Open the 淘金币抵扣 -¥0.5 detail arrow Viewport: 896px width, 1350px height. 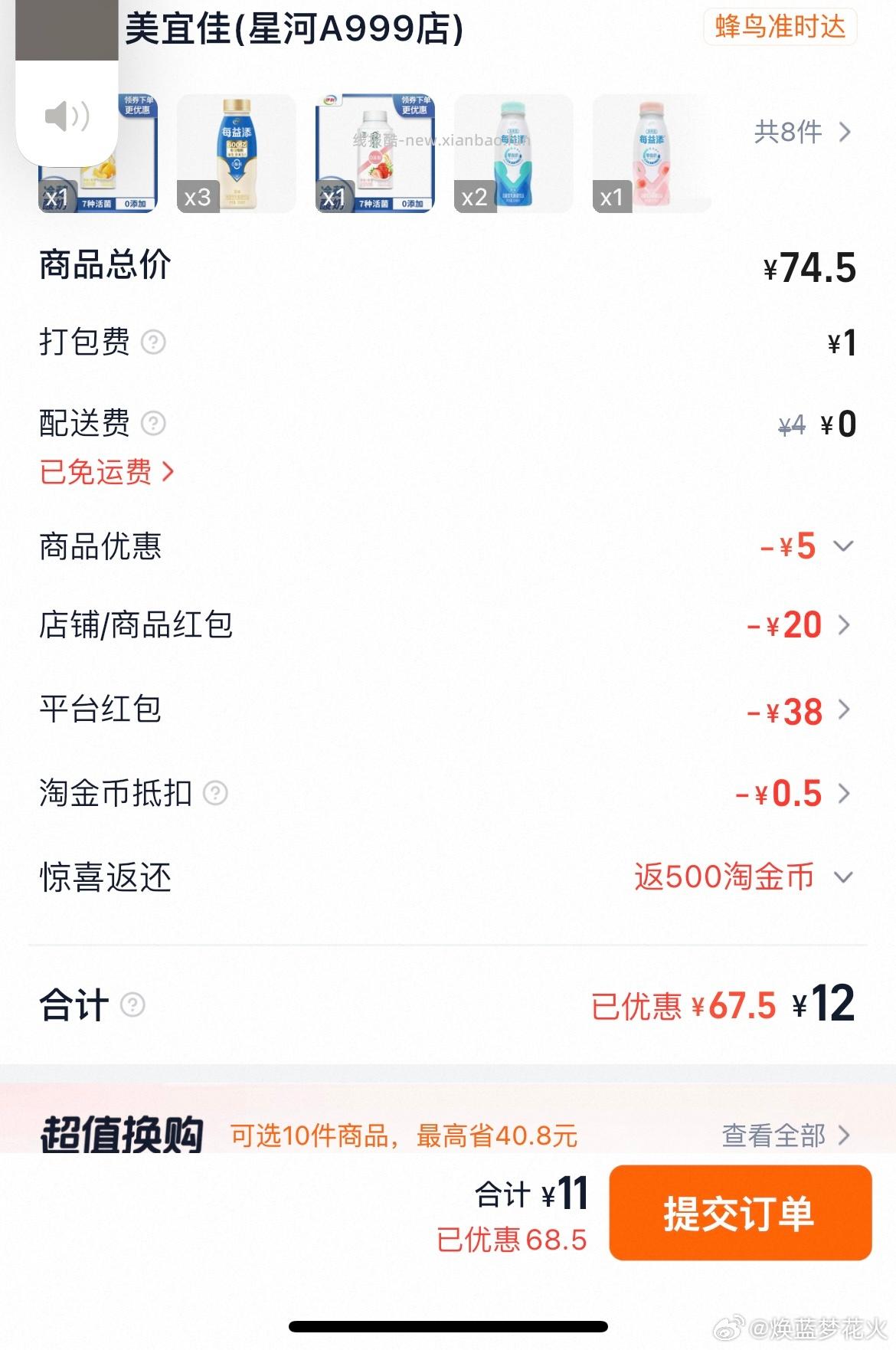point(845,795)
